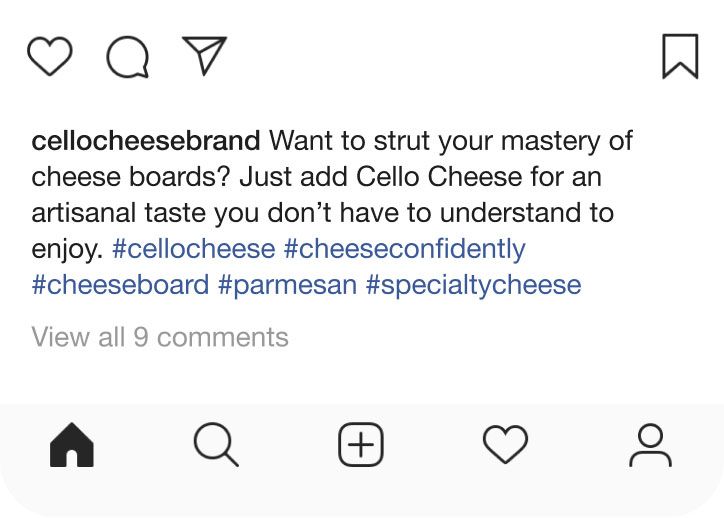This screenshot has width=724, height=518.
Task: Switch to the Search tab
Action: click(216, 445)
